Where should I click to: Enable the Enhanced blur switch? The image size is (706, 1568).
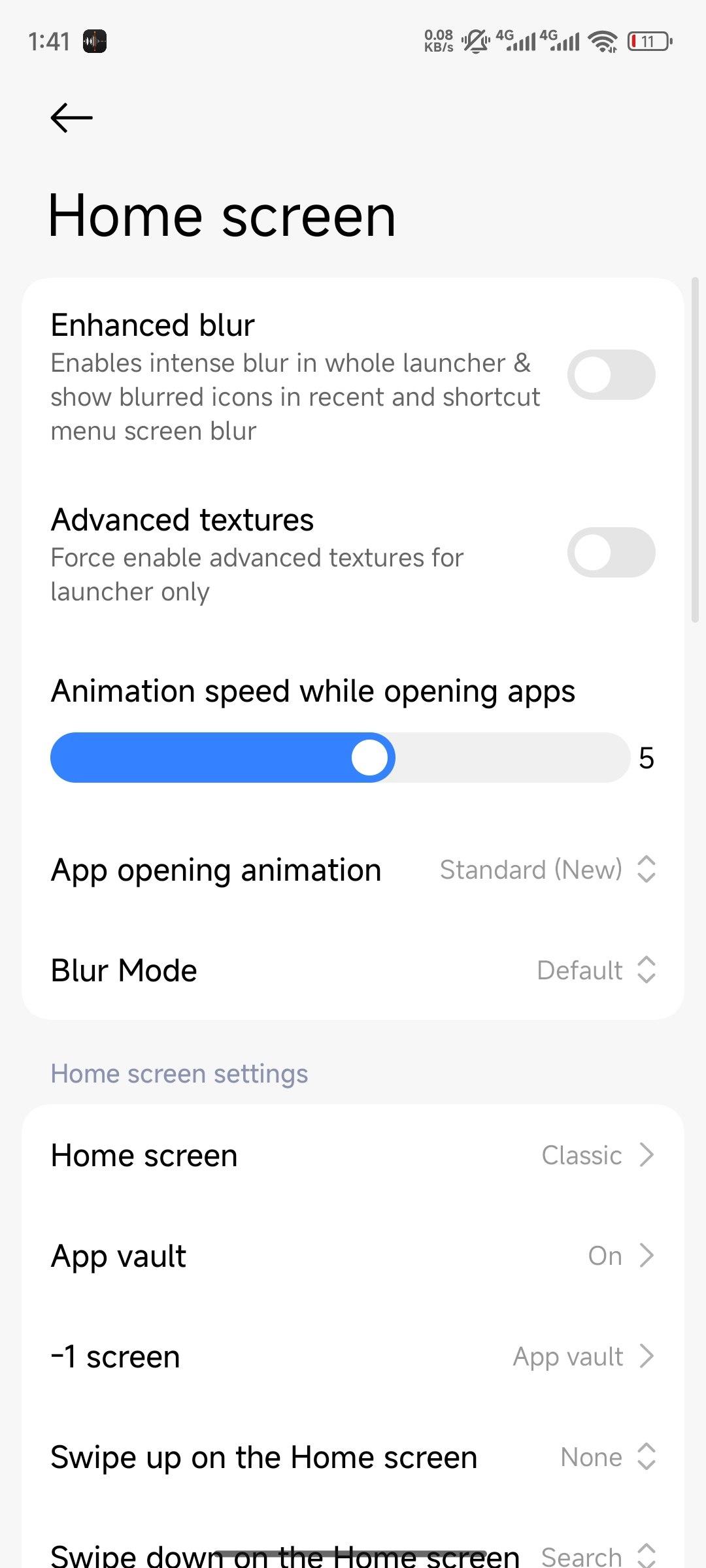(x=611, y=375)
